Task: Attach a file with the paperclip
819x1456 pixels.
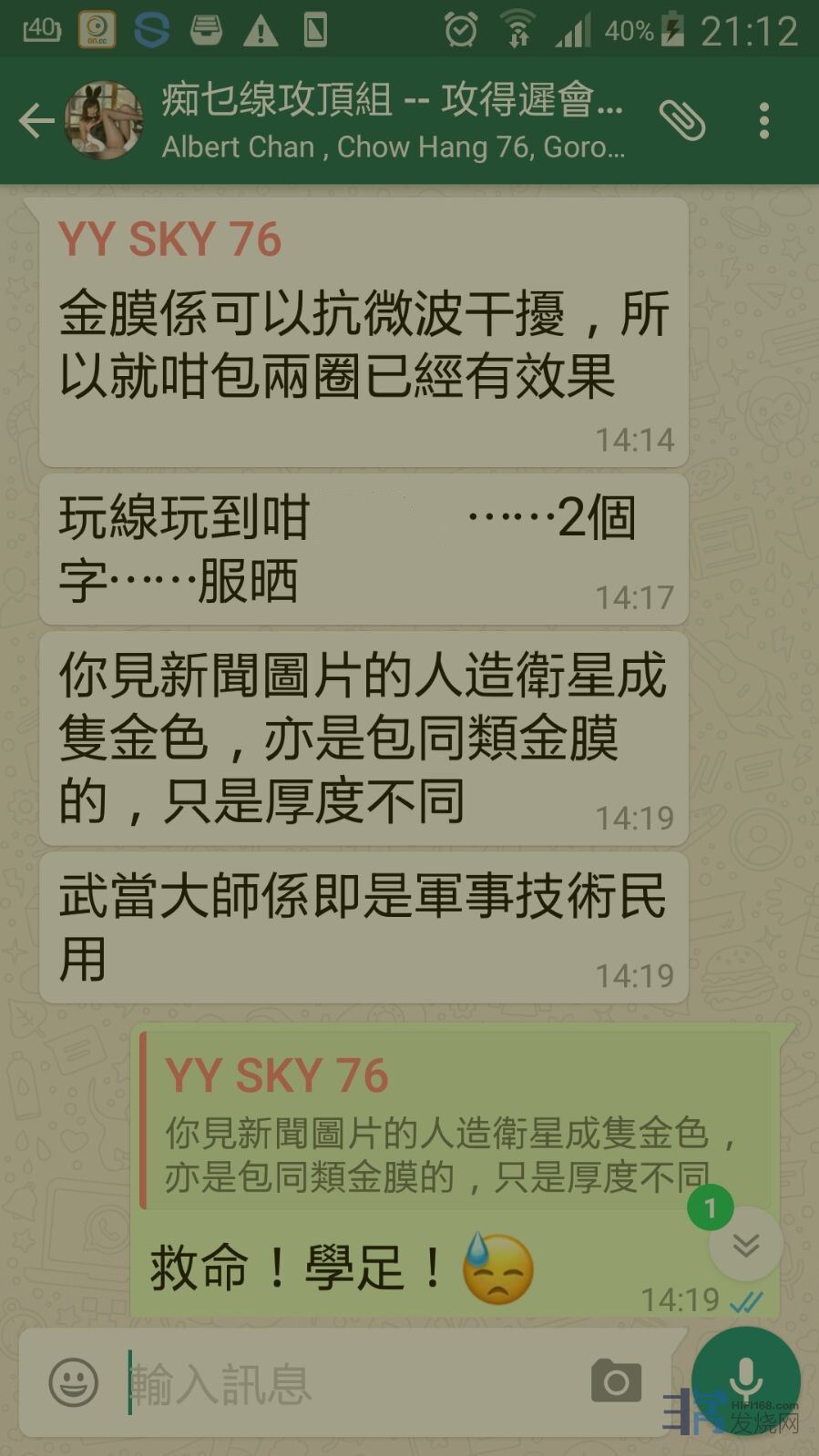Action: (681, 120)
